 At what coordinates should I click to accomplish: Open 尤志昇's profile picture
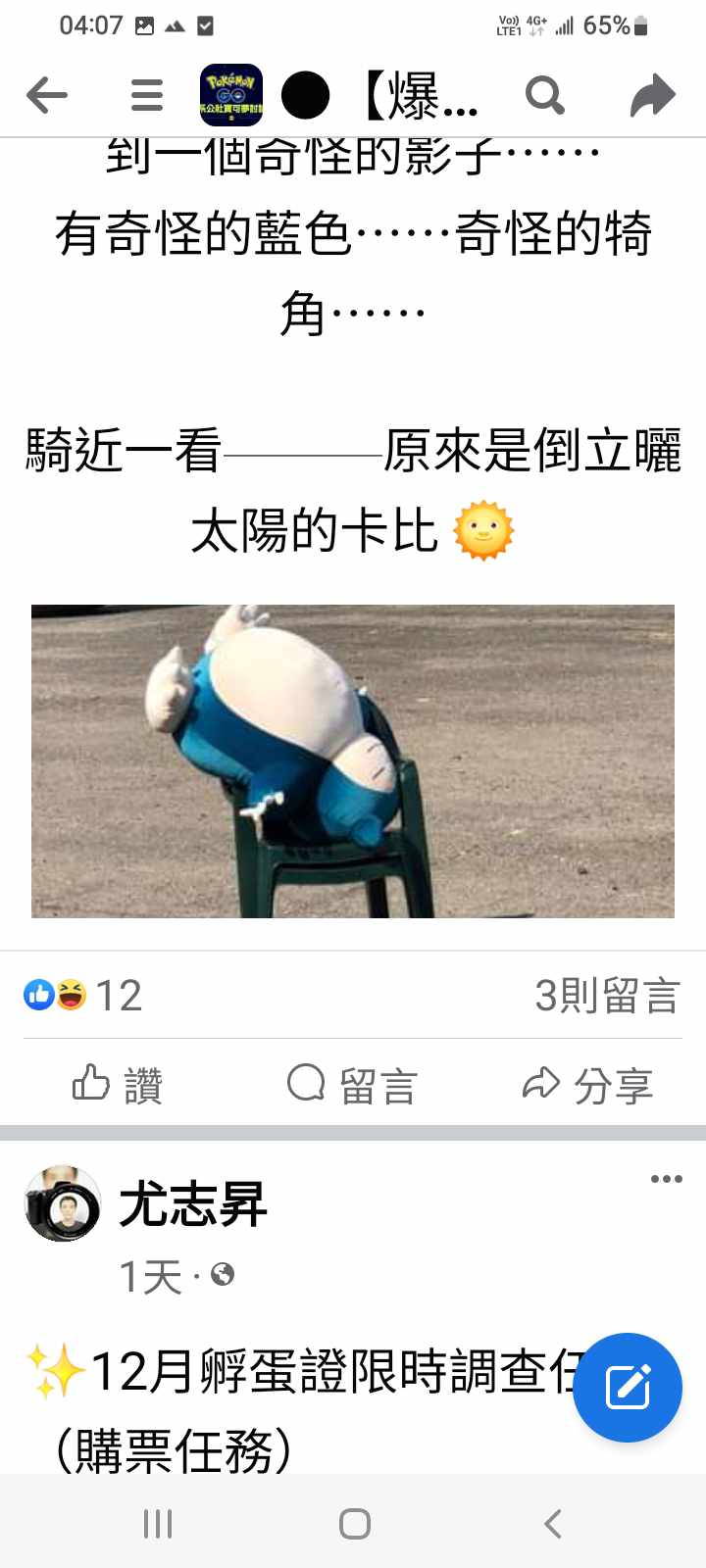click(63, 1203)
